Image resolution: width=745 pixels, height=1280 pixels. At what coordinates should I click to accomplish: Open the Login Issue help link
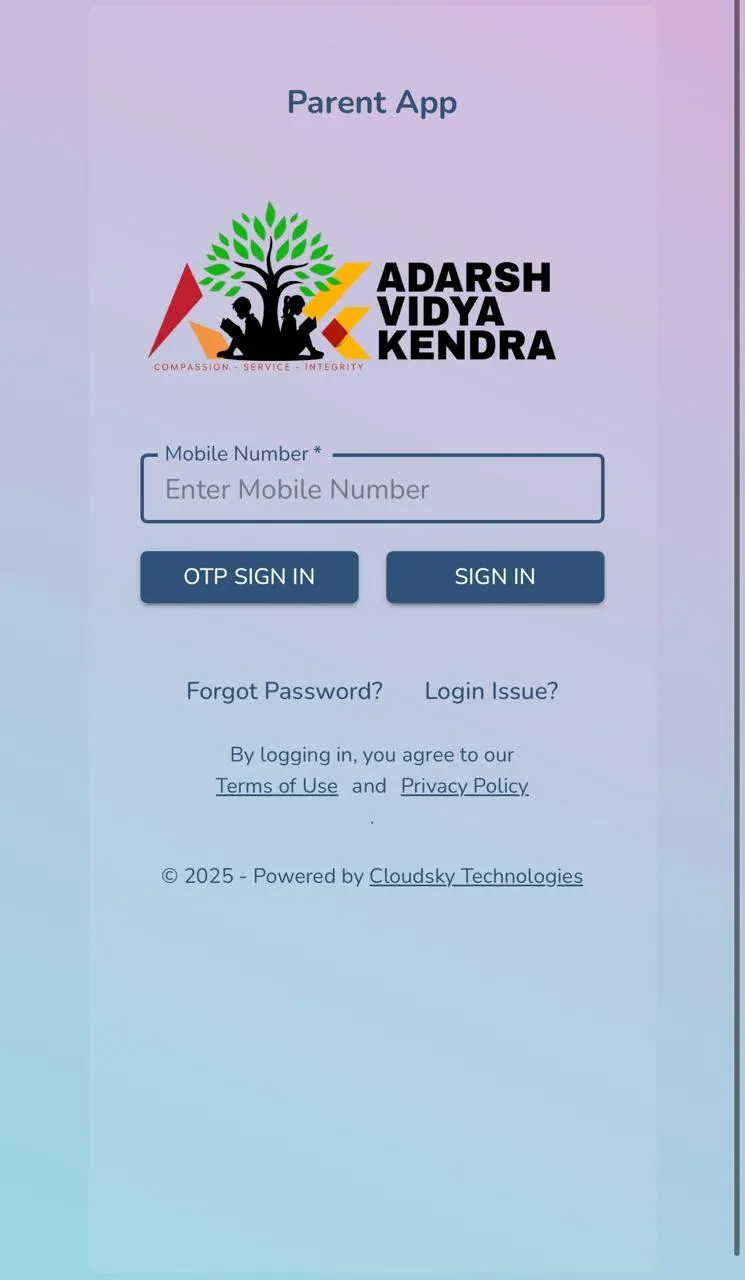[491, 691]
